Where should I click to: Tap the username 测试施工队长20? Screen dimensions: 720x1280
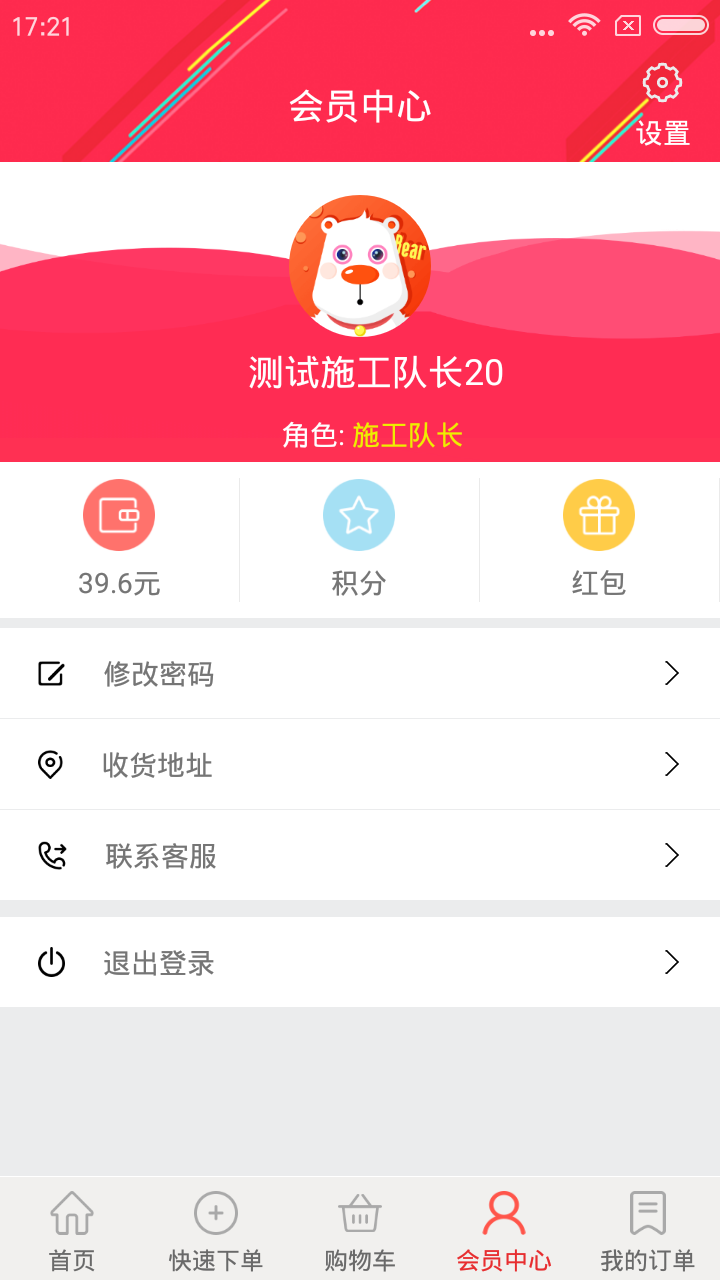coord(359,372)
